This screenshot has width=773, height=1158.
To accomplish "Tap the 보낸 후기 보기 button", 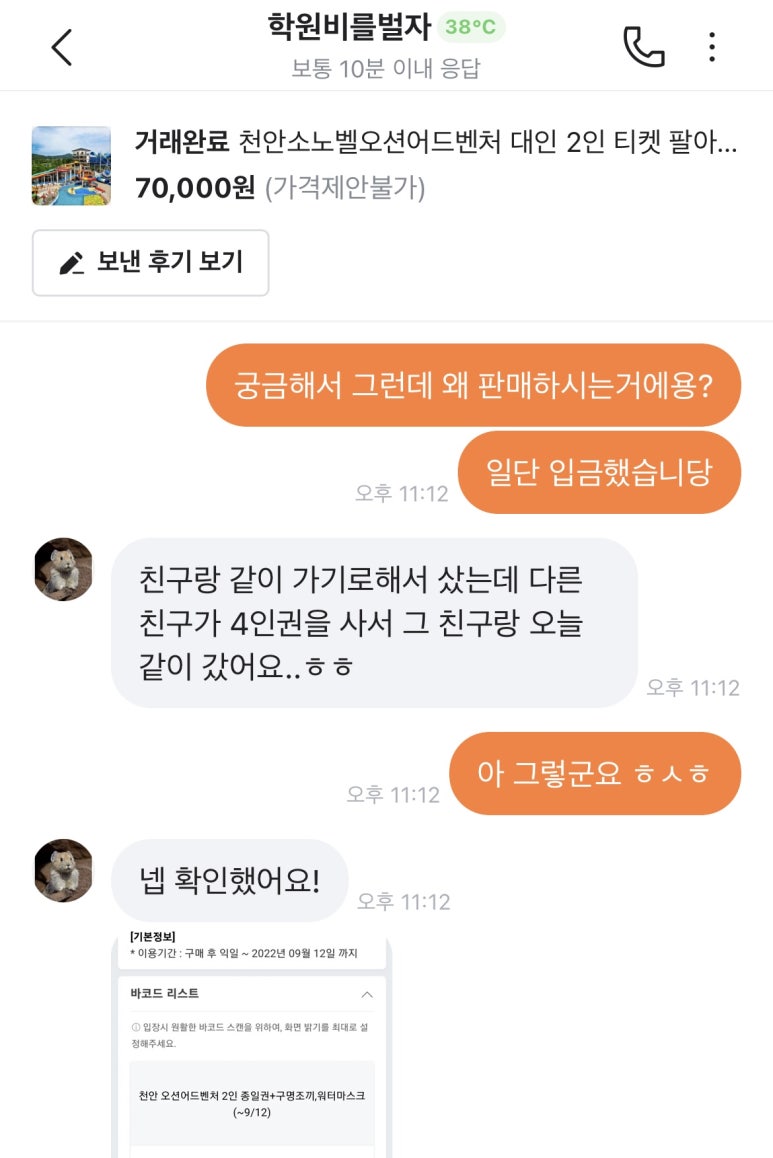I will [151, 263].
